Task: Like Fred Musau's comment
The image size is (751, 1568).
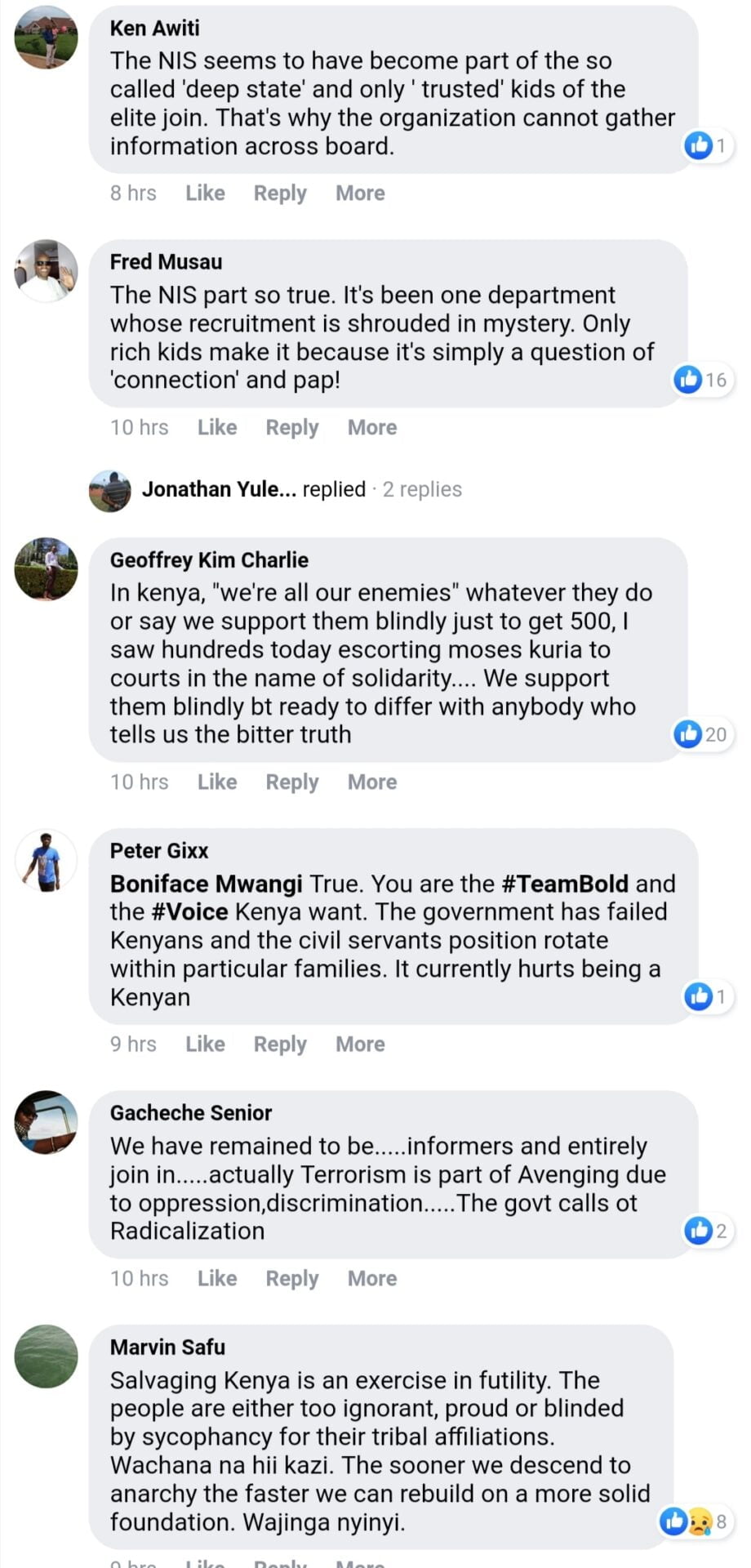Action: [217, 427]
